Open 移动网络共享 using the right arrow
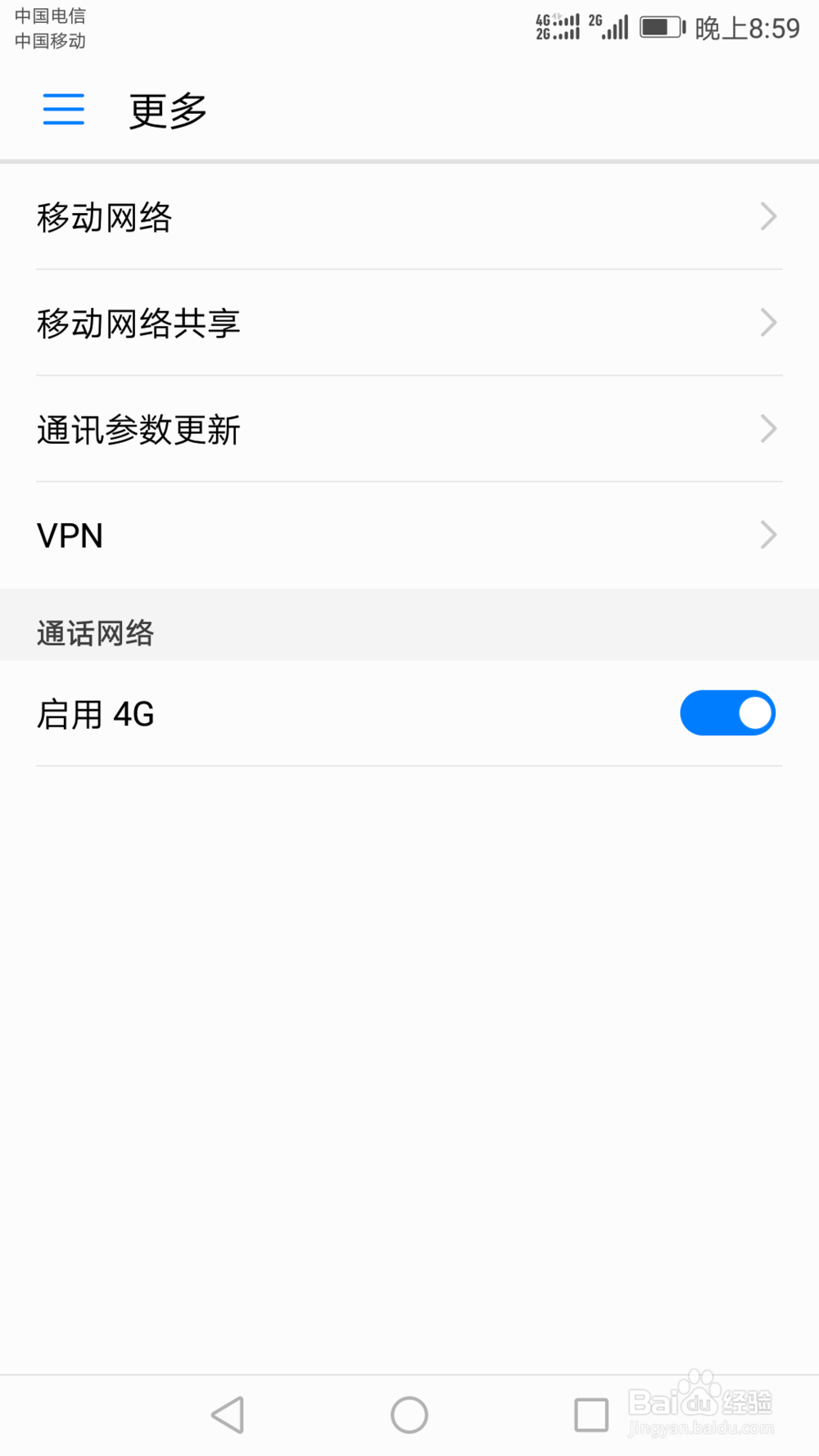The width and height of the screenshot is (819, 1456). tap(767, 322)
